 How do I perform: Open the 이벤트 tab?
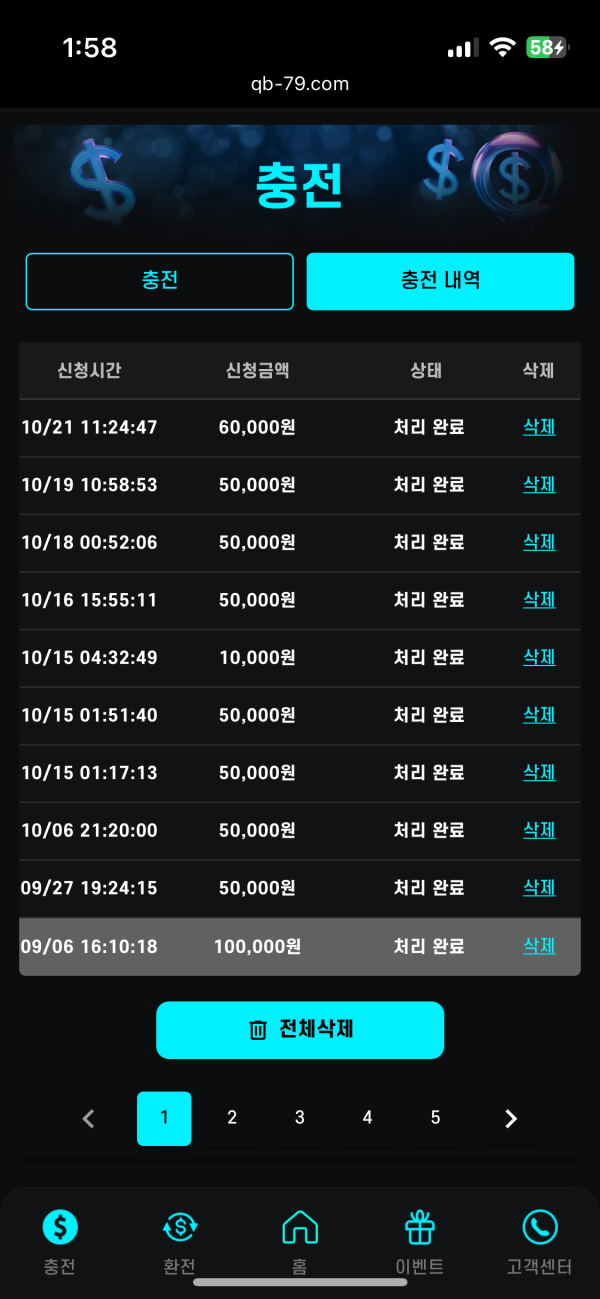[419, 1242]
